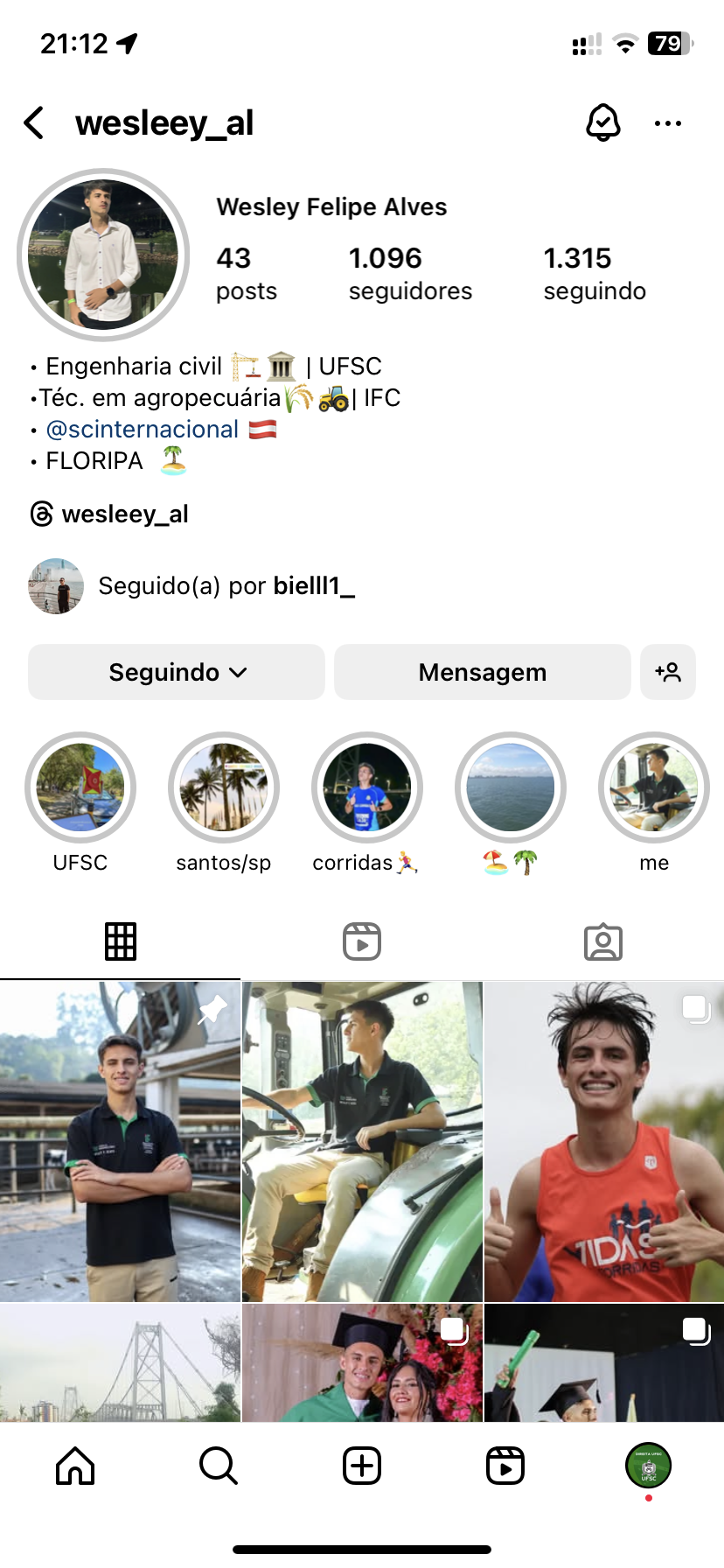View followers list with 1.096 seguidores

[x=410, y=273]
